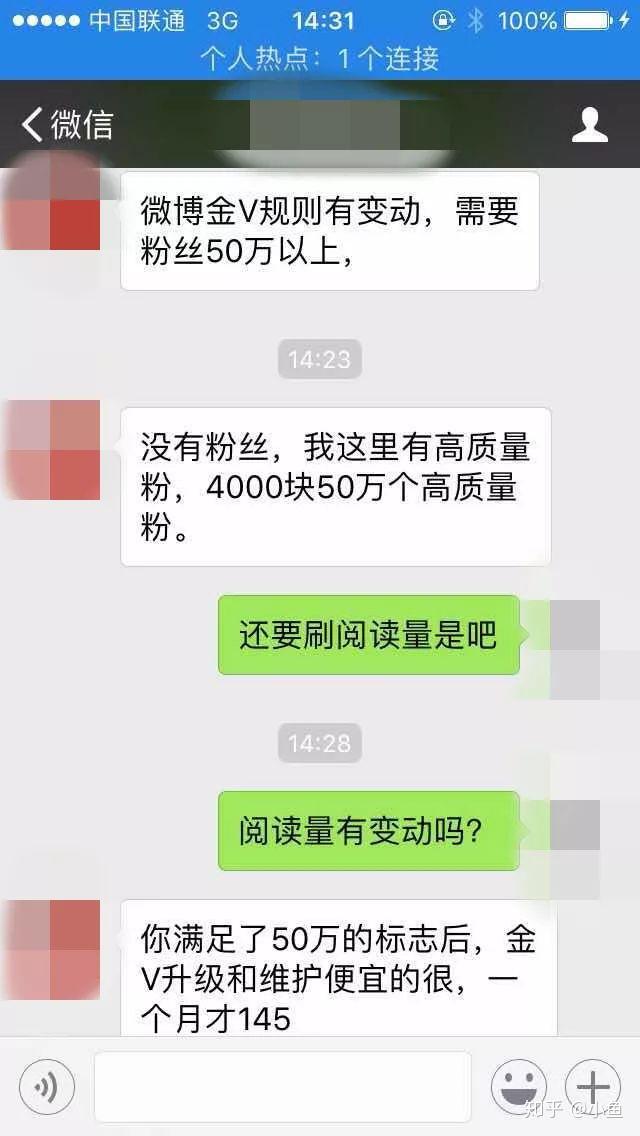Open the plus attachments menu
The width and height of the screenshot is (640, 1136).
593,1086
